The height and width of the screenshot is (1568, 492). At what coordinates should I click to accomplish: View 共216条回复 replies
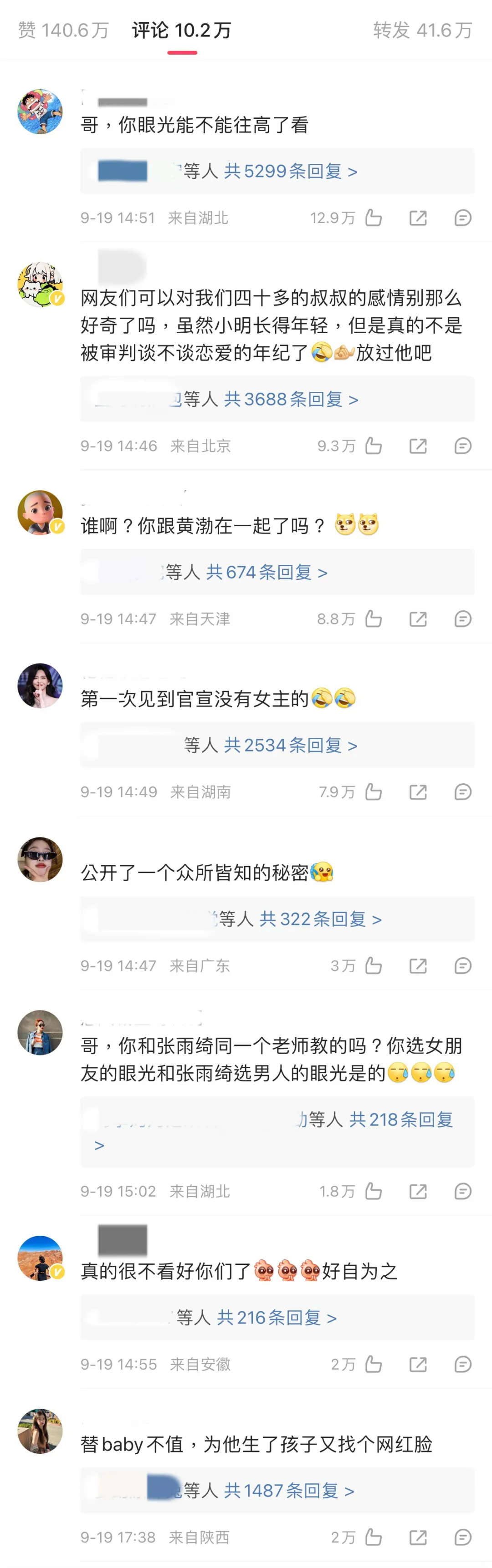(277, 1318)
